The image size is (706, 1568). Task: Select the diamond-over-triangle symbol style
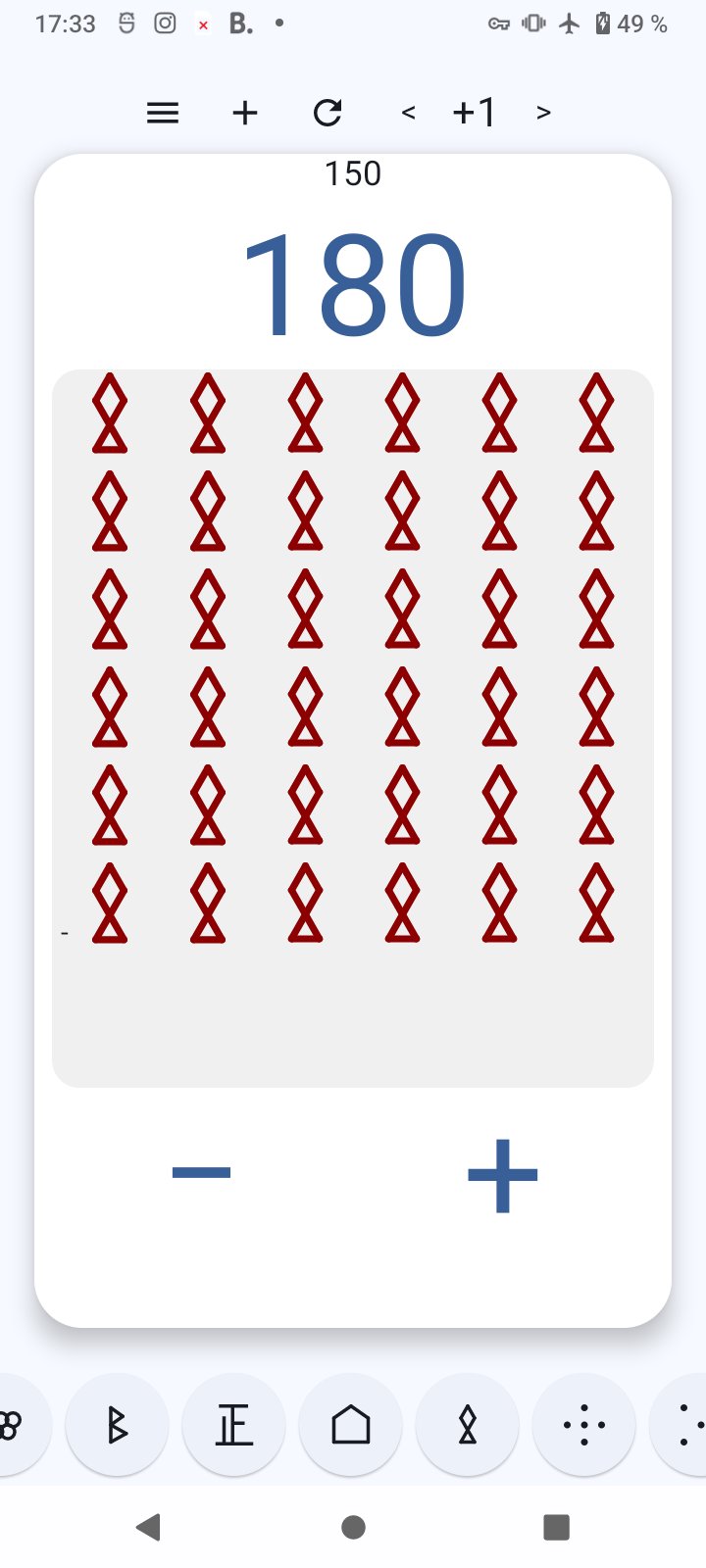point(468,1425)
